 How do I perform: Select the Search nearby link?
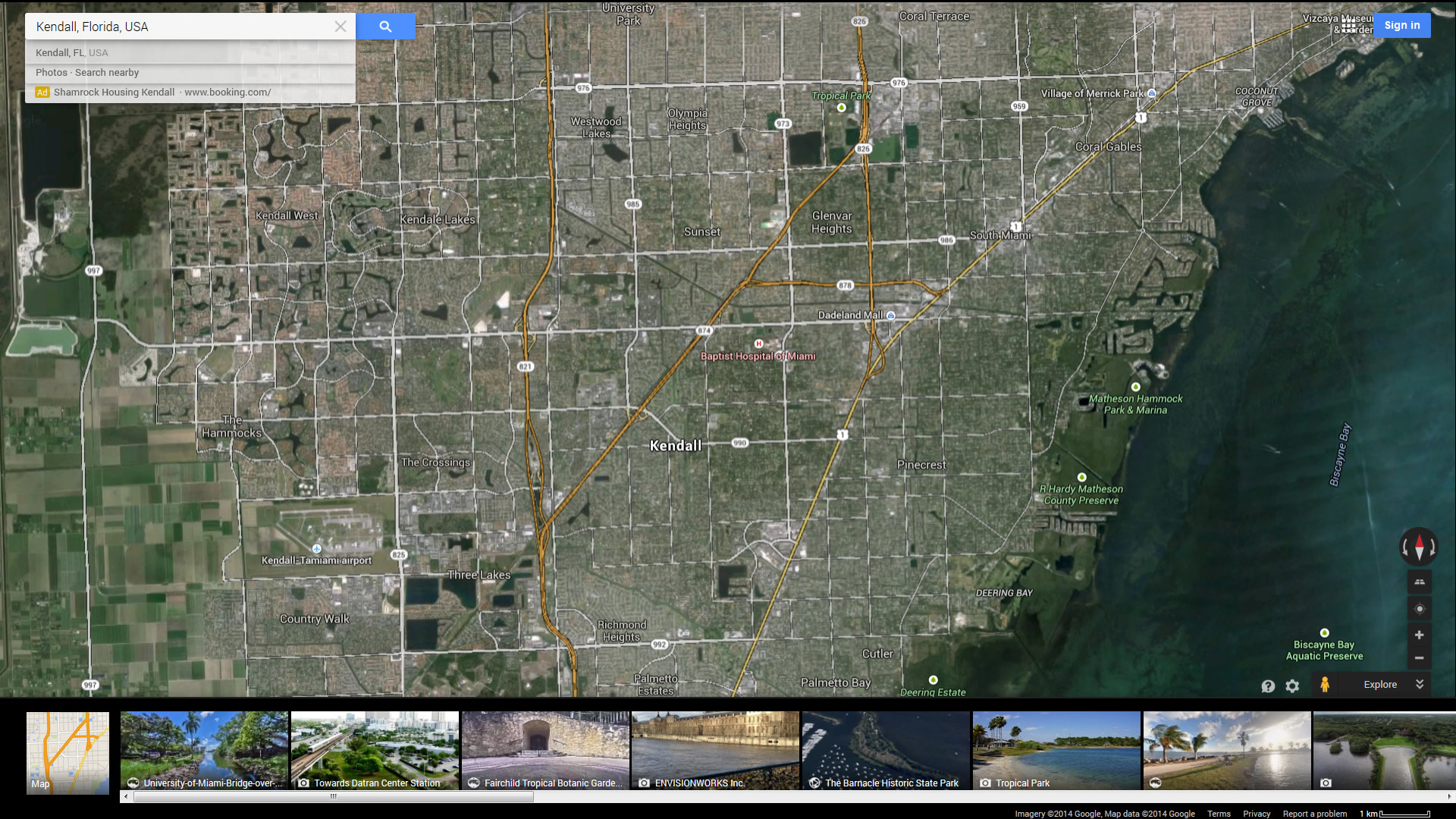107,73
